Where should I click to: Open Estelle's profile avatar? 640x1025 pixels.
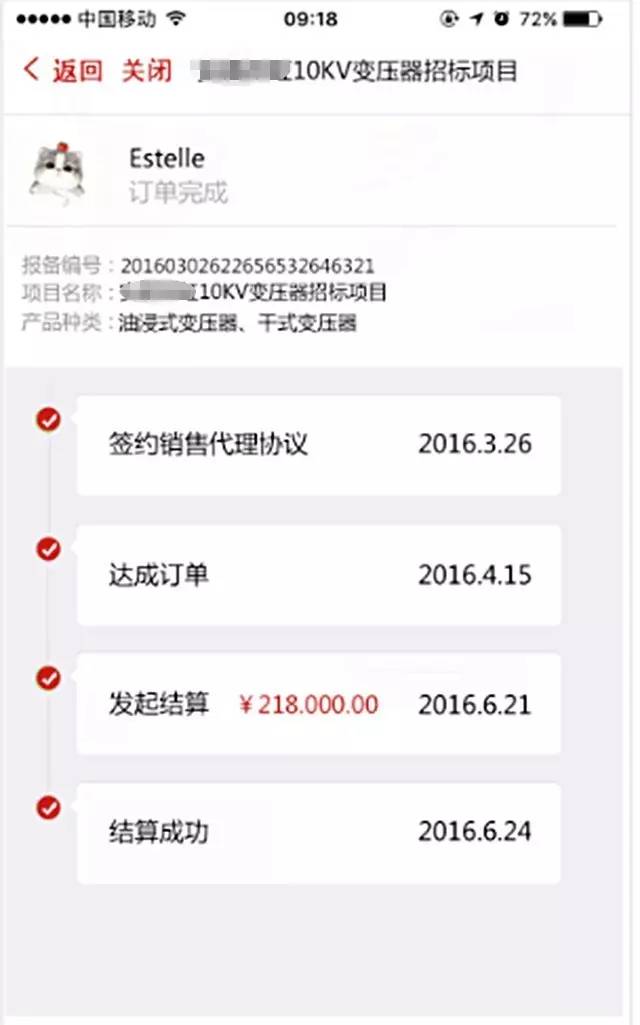(x=58, y=173)
